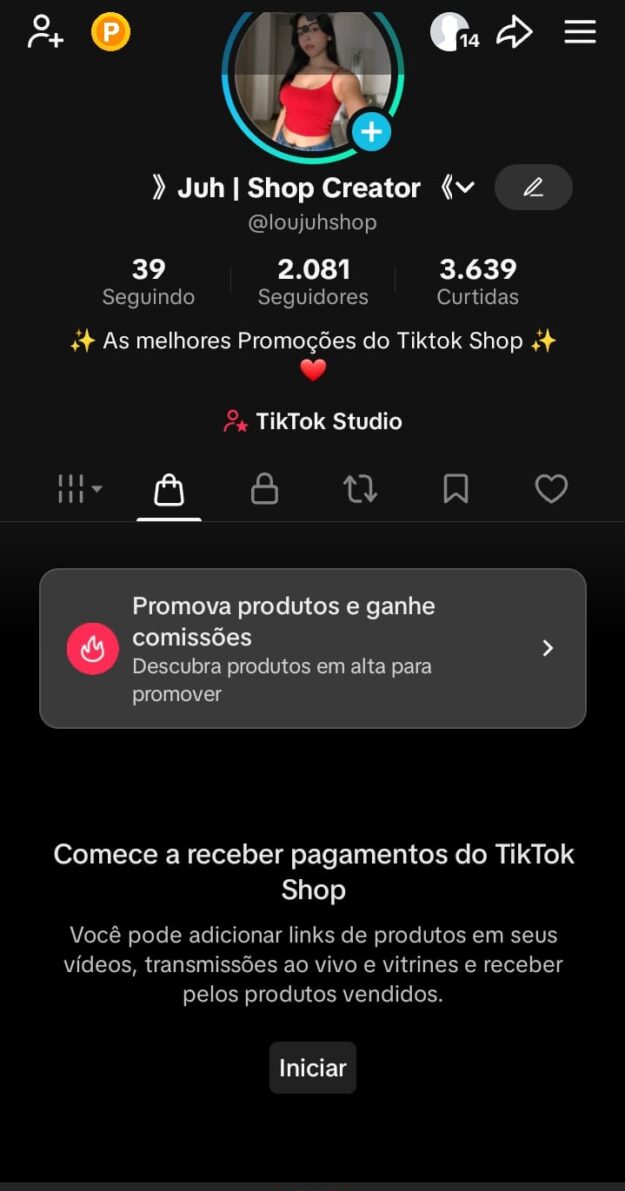Switch to the reposts tab
Viewport: 625px width, 1191px height.
click(360, 489)
